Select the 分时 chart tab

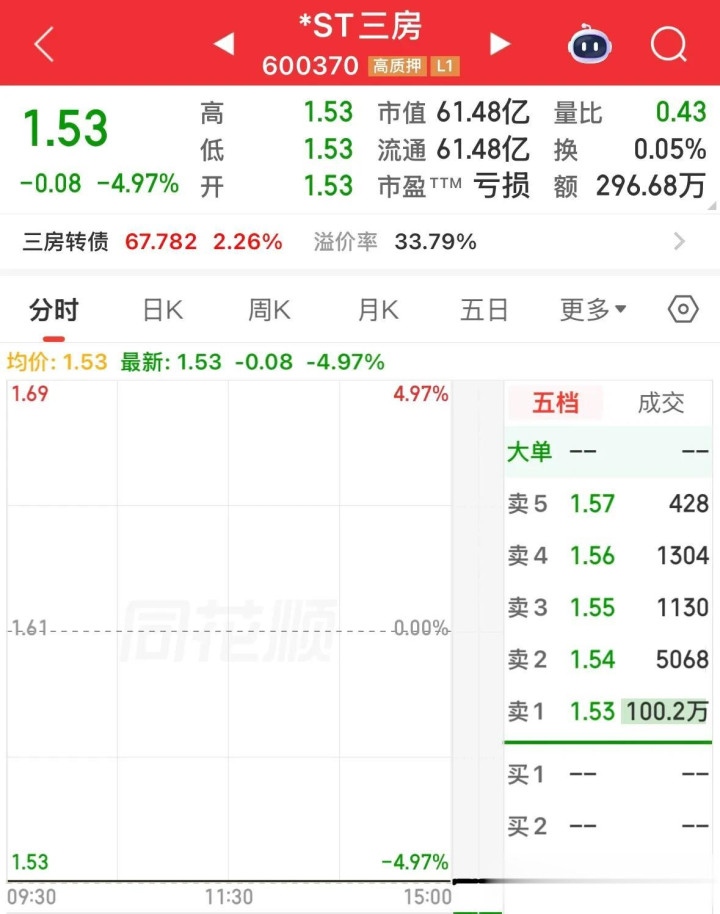[54, 310]
